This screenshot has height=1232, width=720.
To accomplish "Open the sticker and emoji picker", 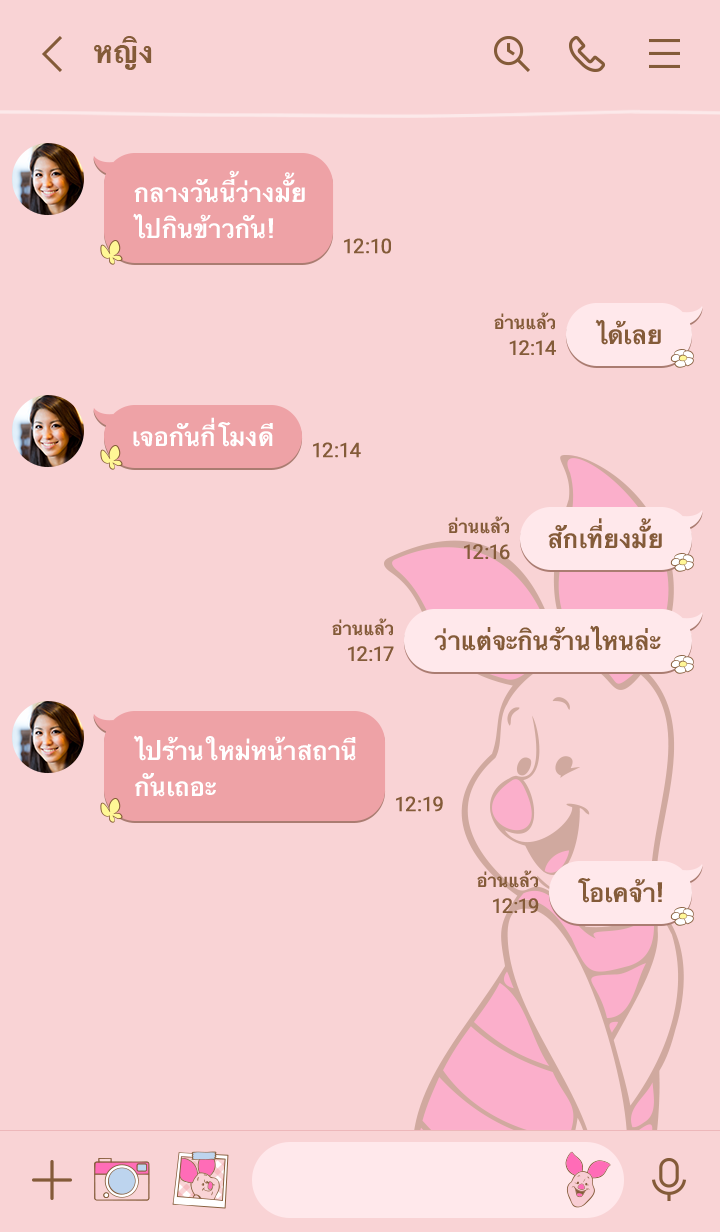I will pos(587,1180).
